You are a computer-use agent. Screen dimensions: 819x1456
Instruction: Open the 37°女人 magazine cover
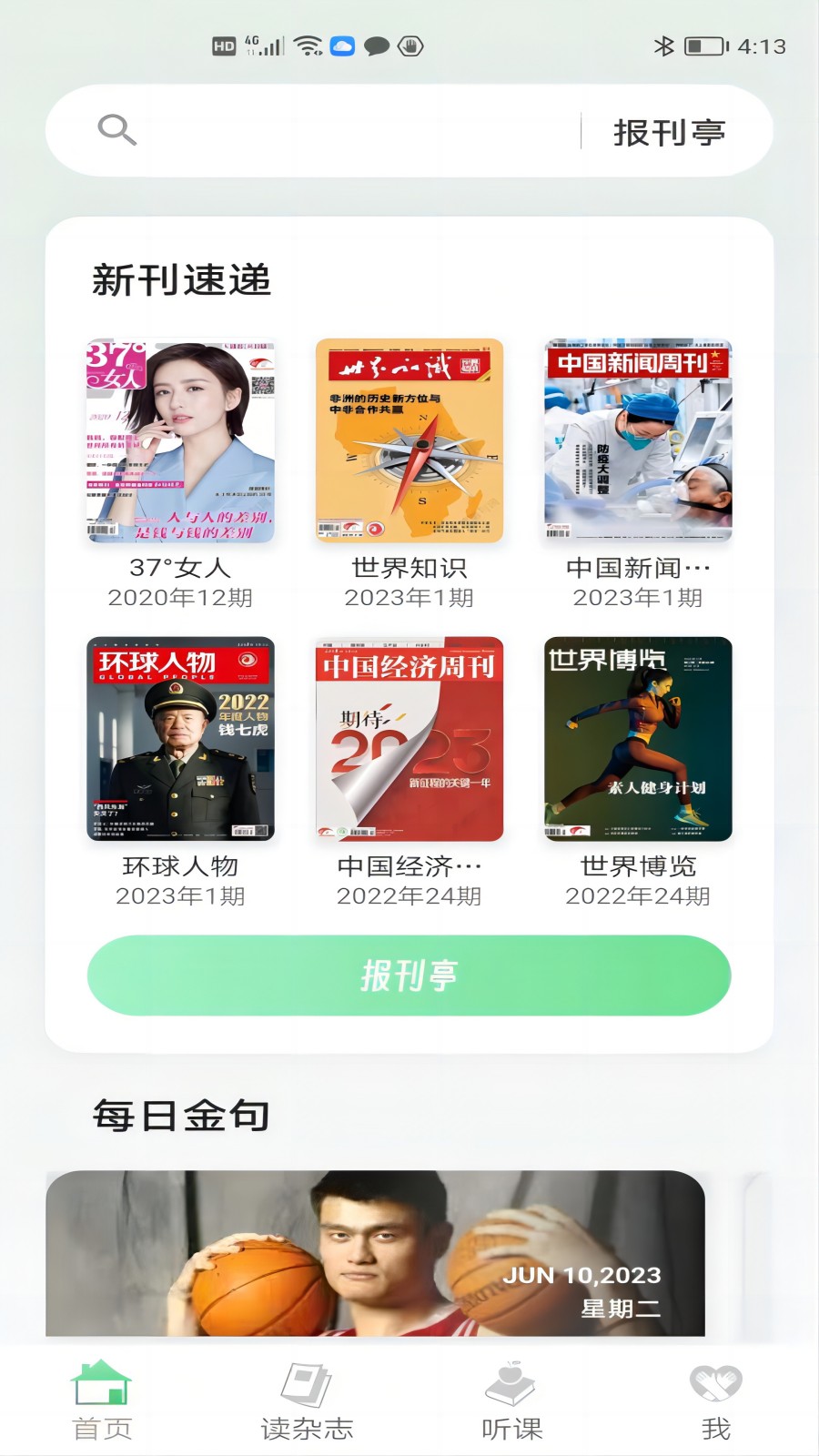[x=180, y=441]
